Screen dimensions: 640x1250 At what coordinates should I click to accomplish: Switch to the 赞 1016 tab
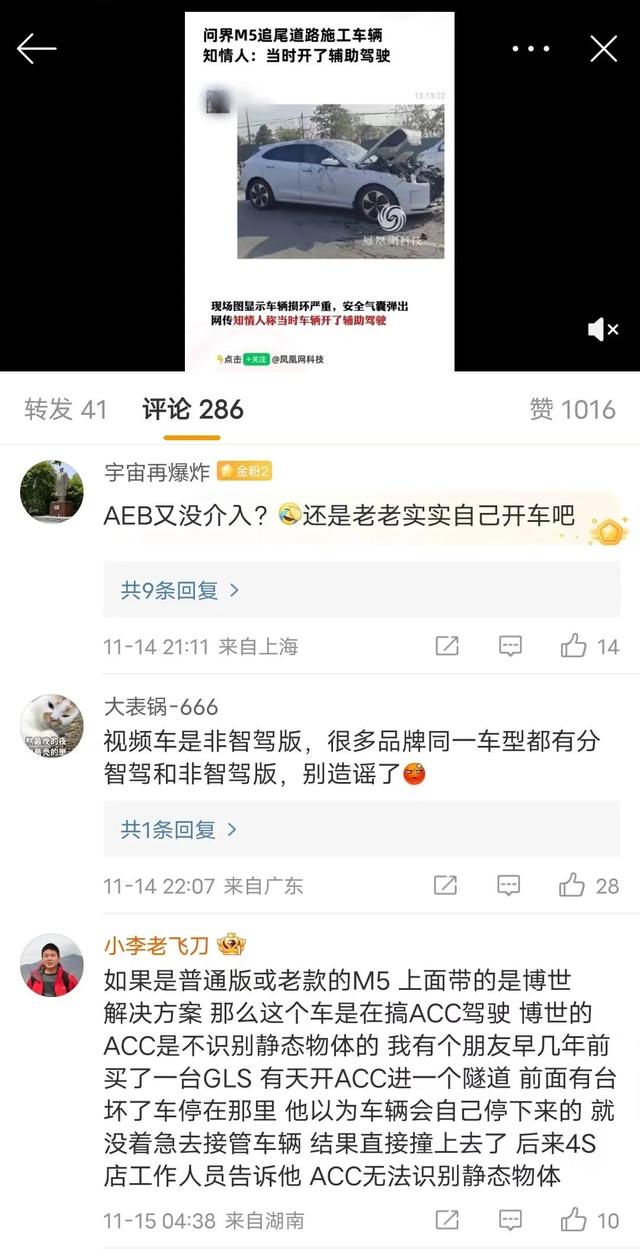point(572,409)
